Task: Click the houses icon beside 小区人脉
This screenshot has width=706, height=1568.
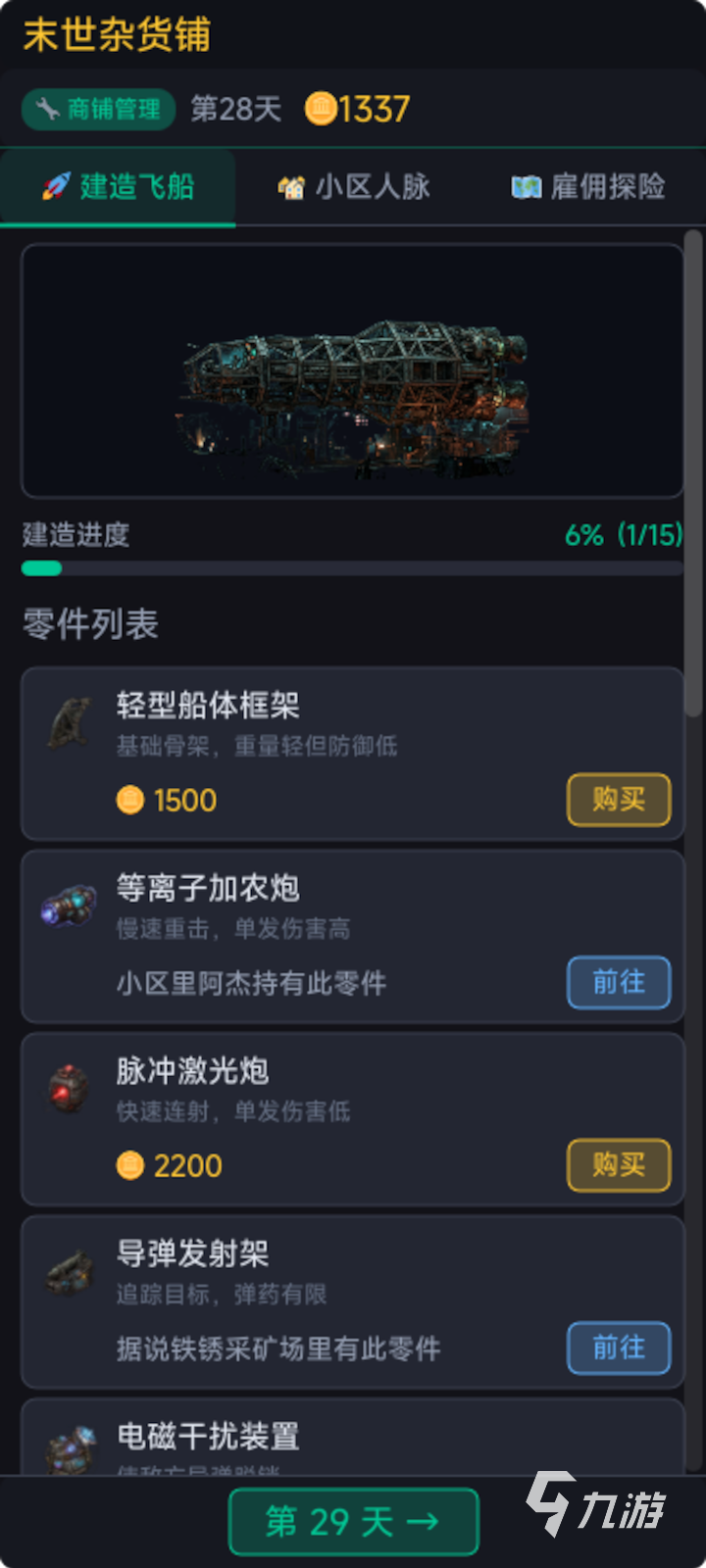Action: 291,186
